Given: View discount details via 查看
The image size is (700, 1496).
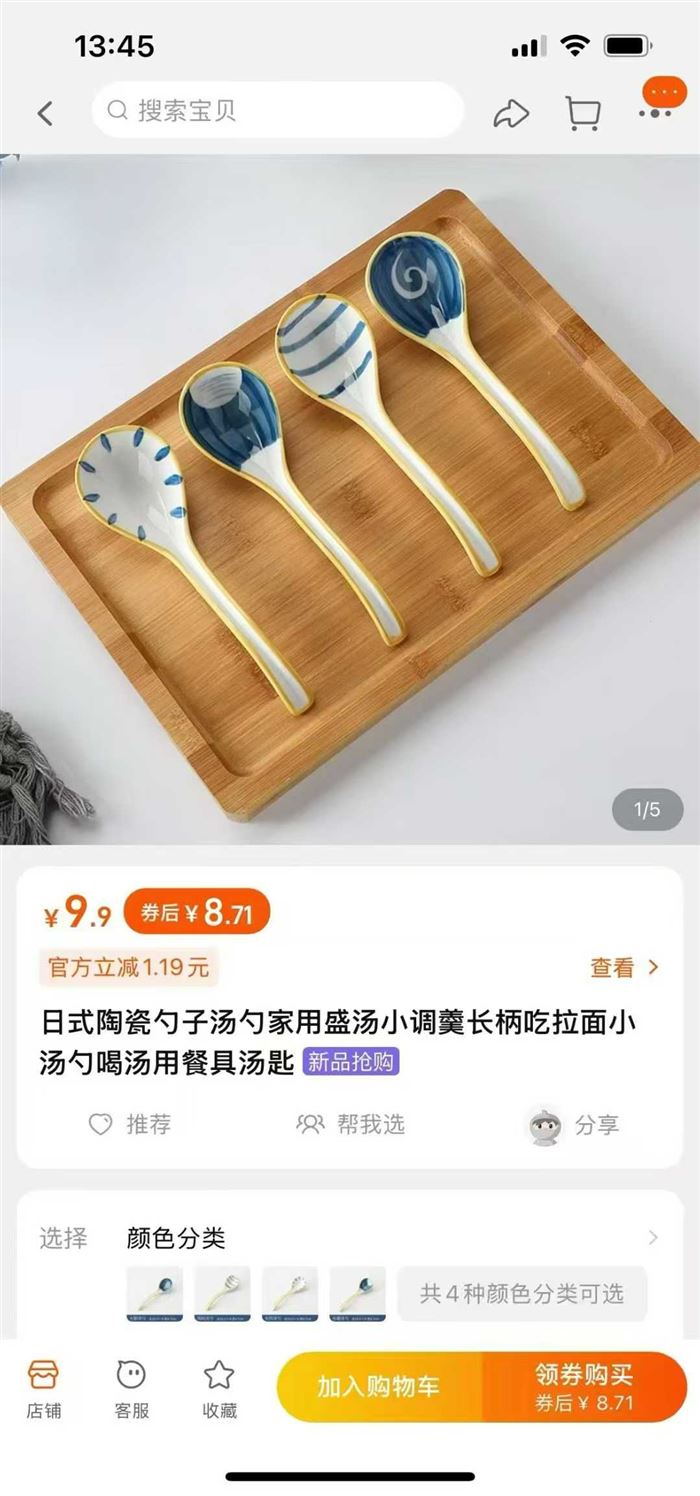Looking at the screenshot, I should [x=624, y=967].
